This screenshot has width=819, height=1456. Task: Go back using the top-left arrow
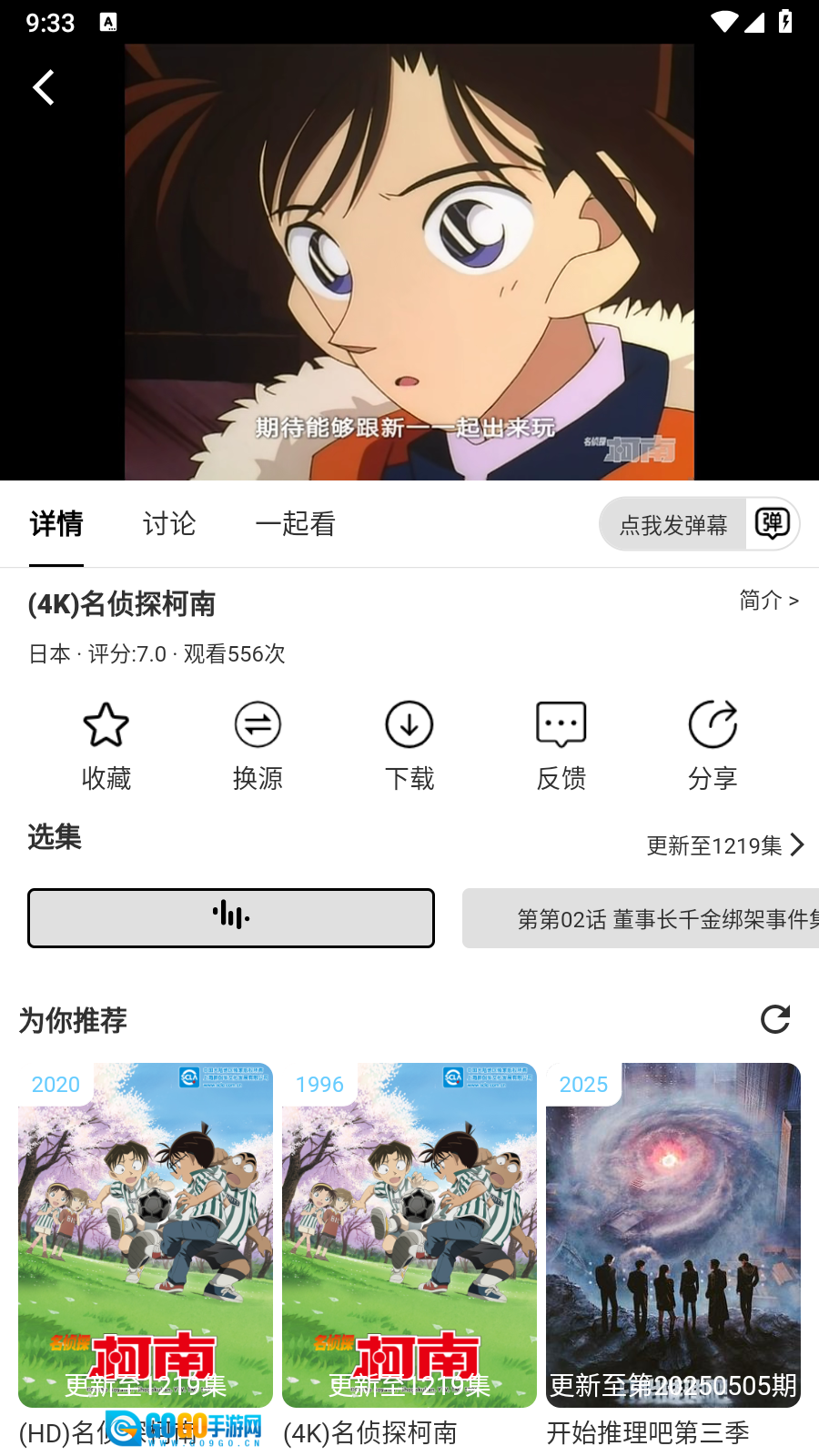[x=43, y=88]
